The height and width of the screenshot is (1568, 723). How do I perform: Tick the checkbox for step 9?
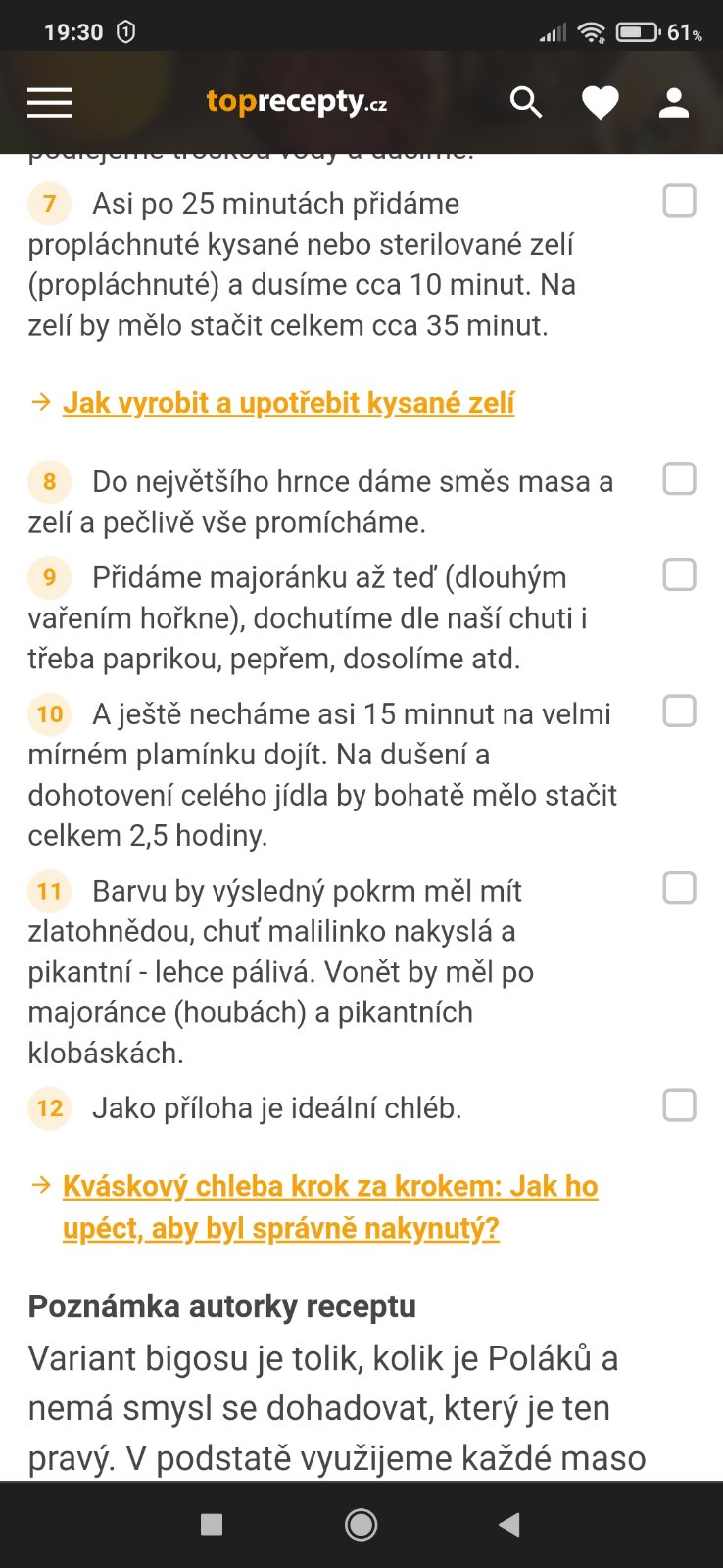[679, 574]
